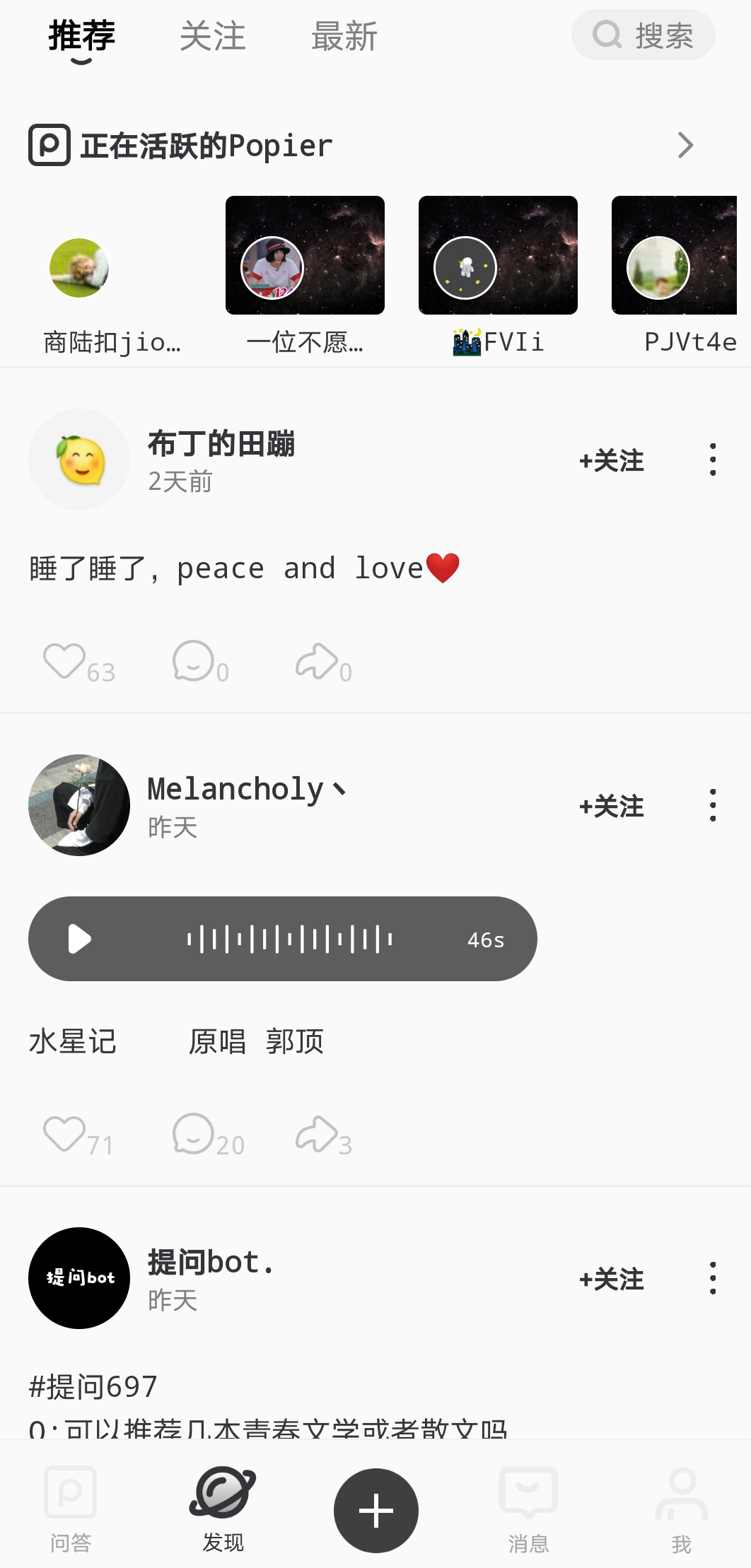Create a new post with plus button
751x1568 pixels.
375,1511
